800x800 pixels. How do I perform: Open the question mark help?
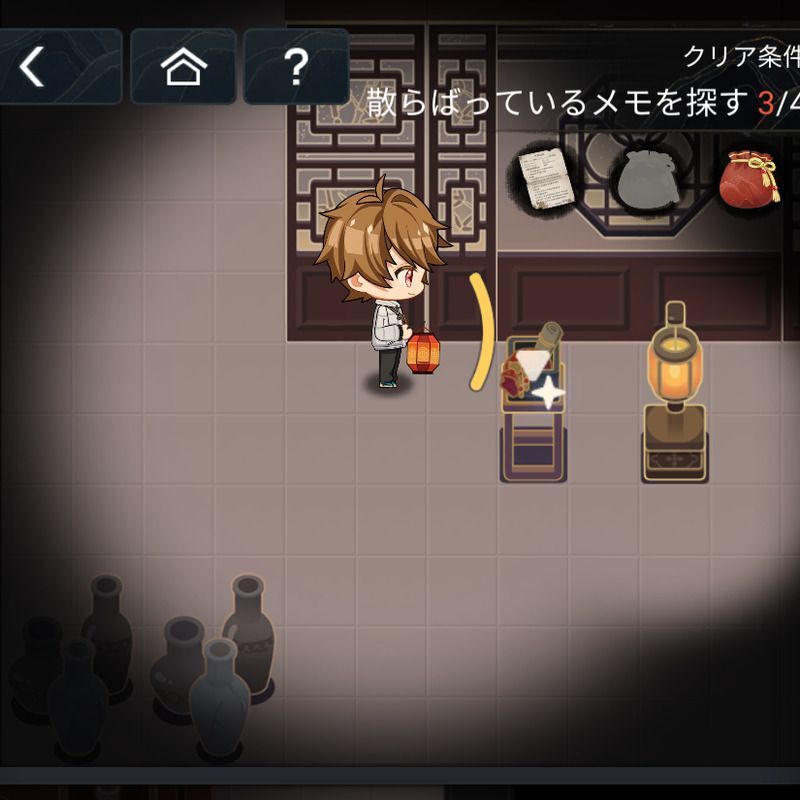click(296, 67)
